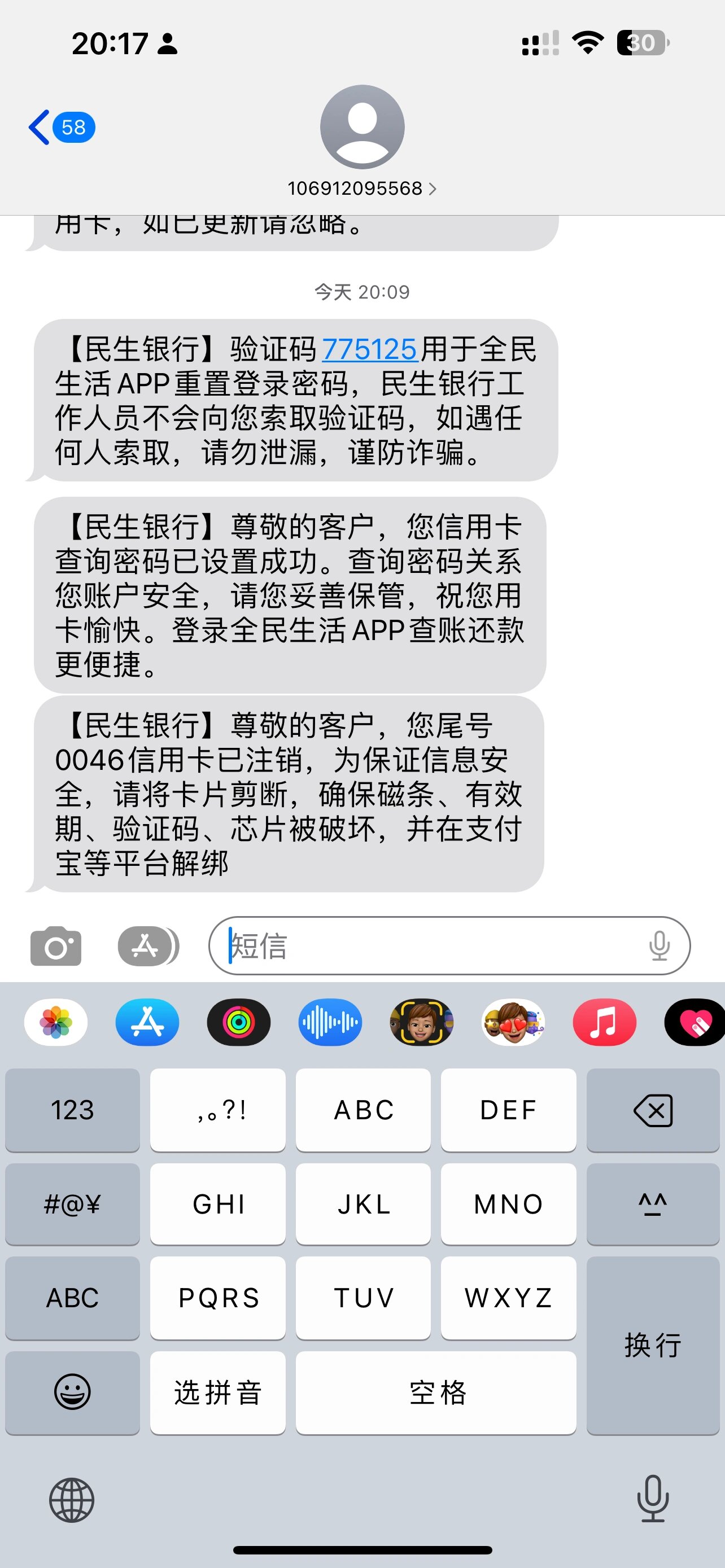Open the Photos app in app strip
The width and height of the screenshot is (725, 1568).
(56, 1022)
